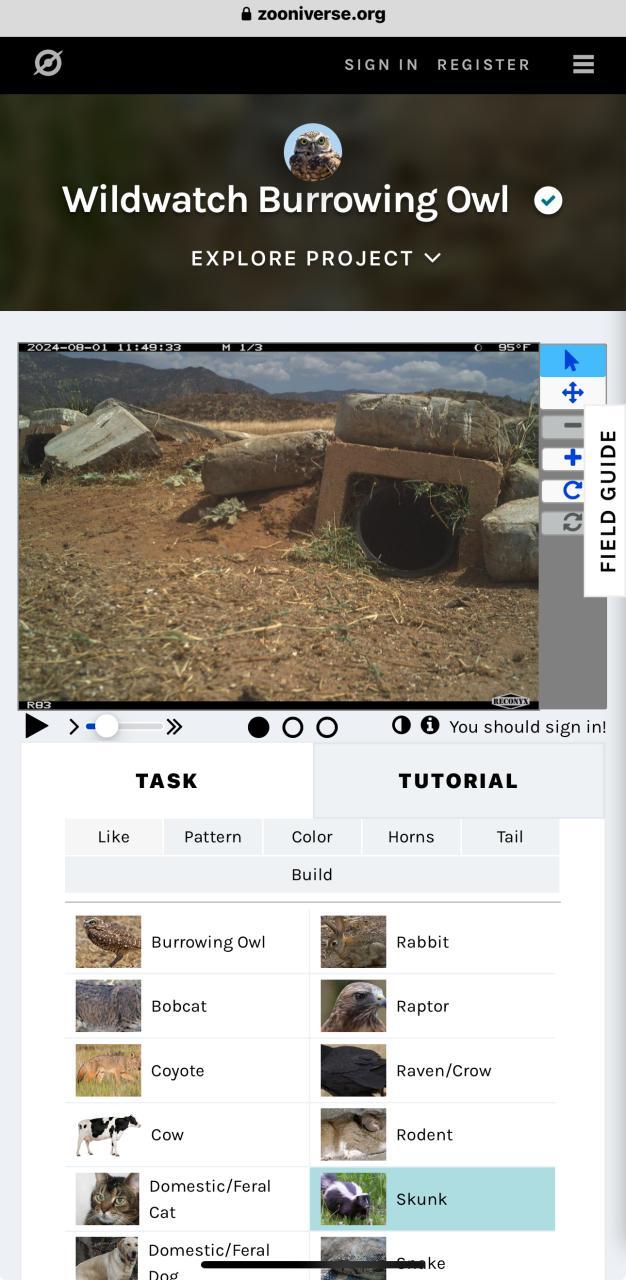Open the hamburger menu
Viewport: 626px width, 1280px height.
tap(584, 65)
